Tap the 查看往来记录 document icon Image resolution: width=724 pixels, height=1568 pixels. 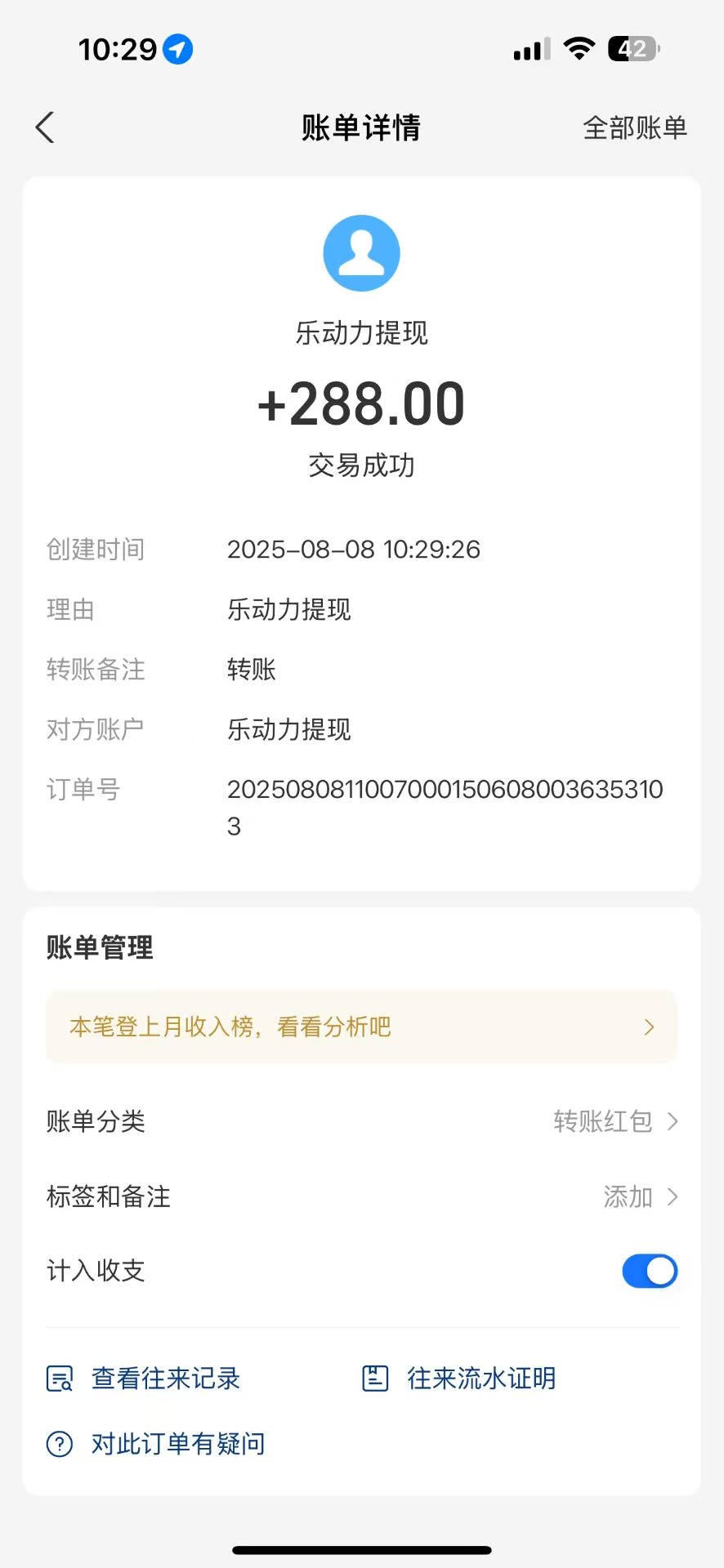coord(58,1378)
